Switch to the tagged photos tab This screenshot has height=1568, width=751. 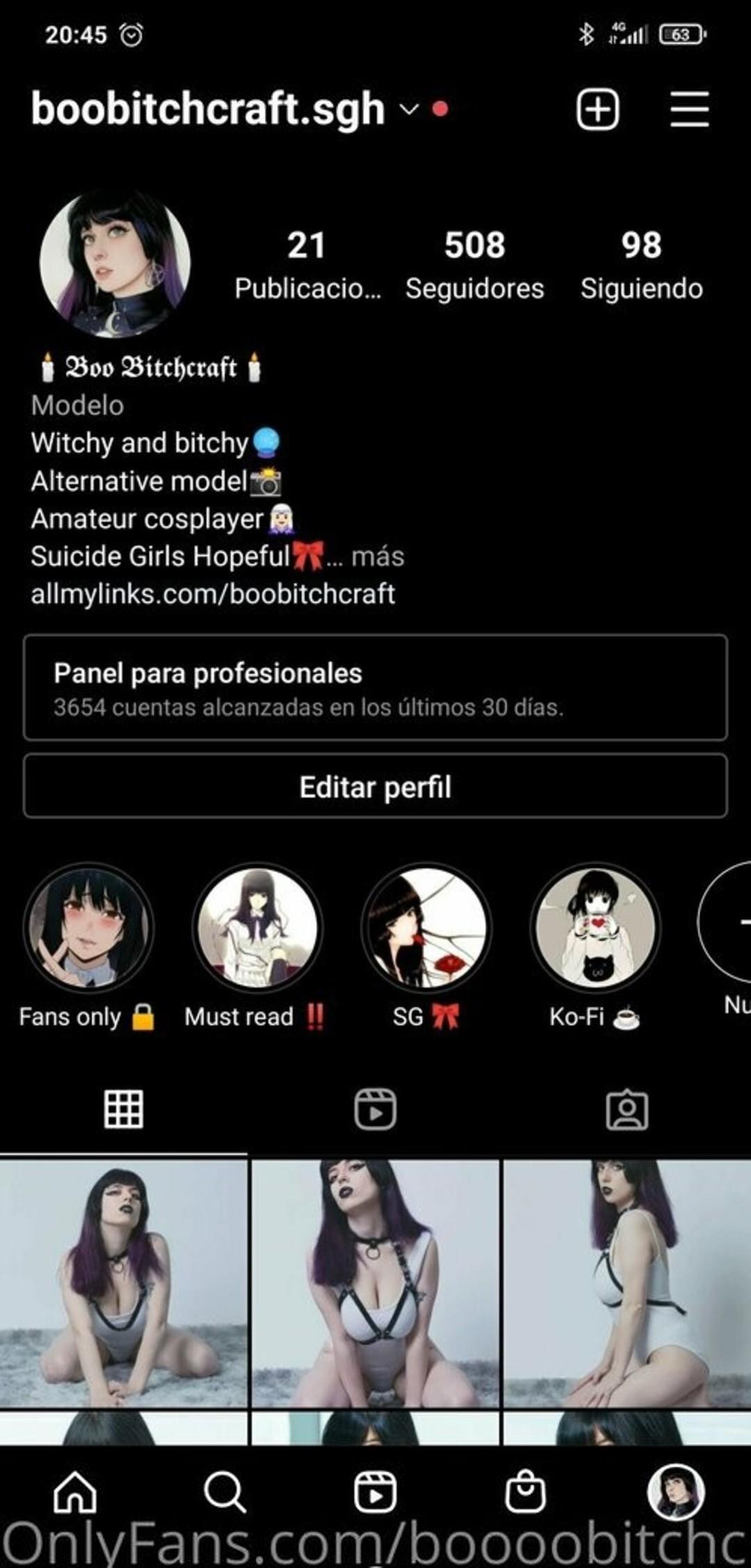click(x=627, y=1109)
